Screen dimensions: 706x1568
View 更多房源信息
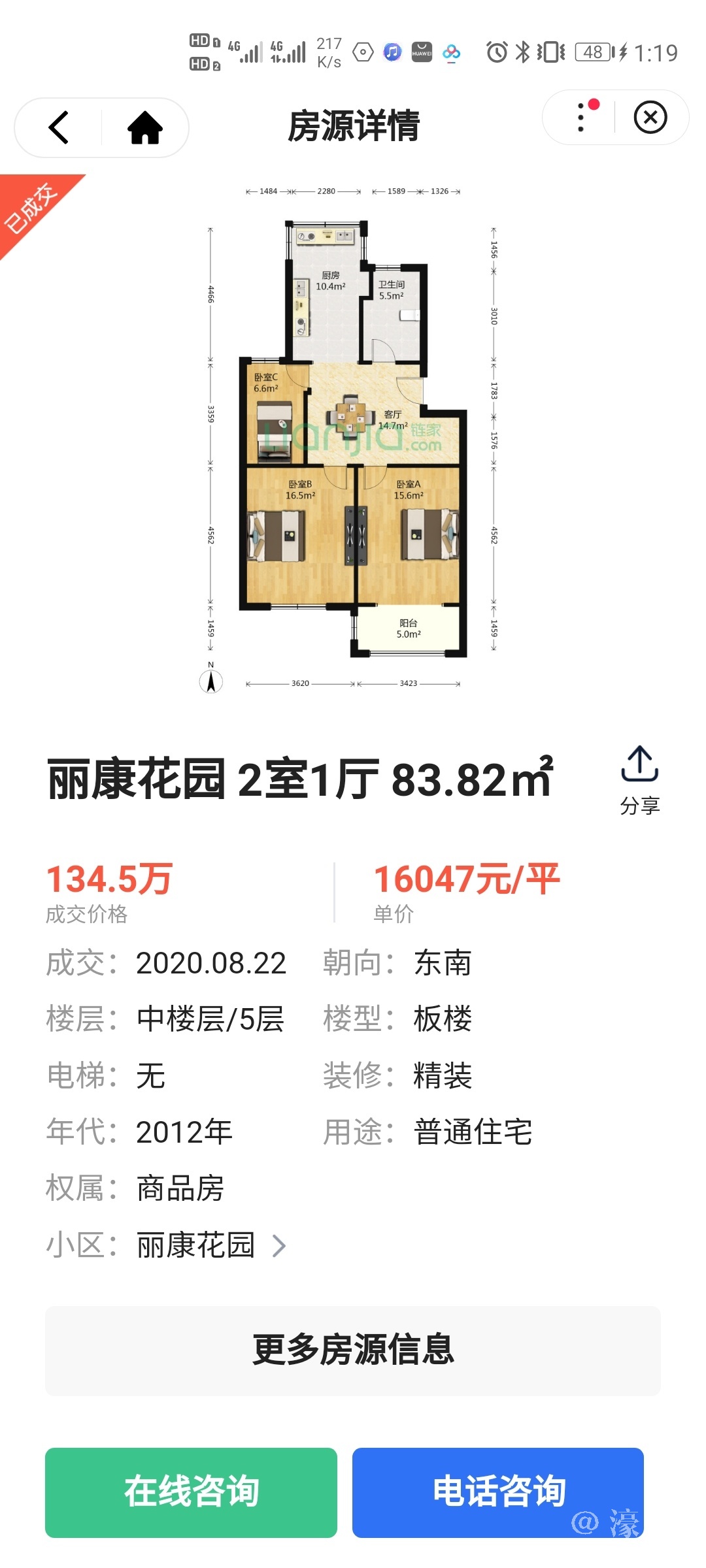click(x=353, y=1350)
